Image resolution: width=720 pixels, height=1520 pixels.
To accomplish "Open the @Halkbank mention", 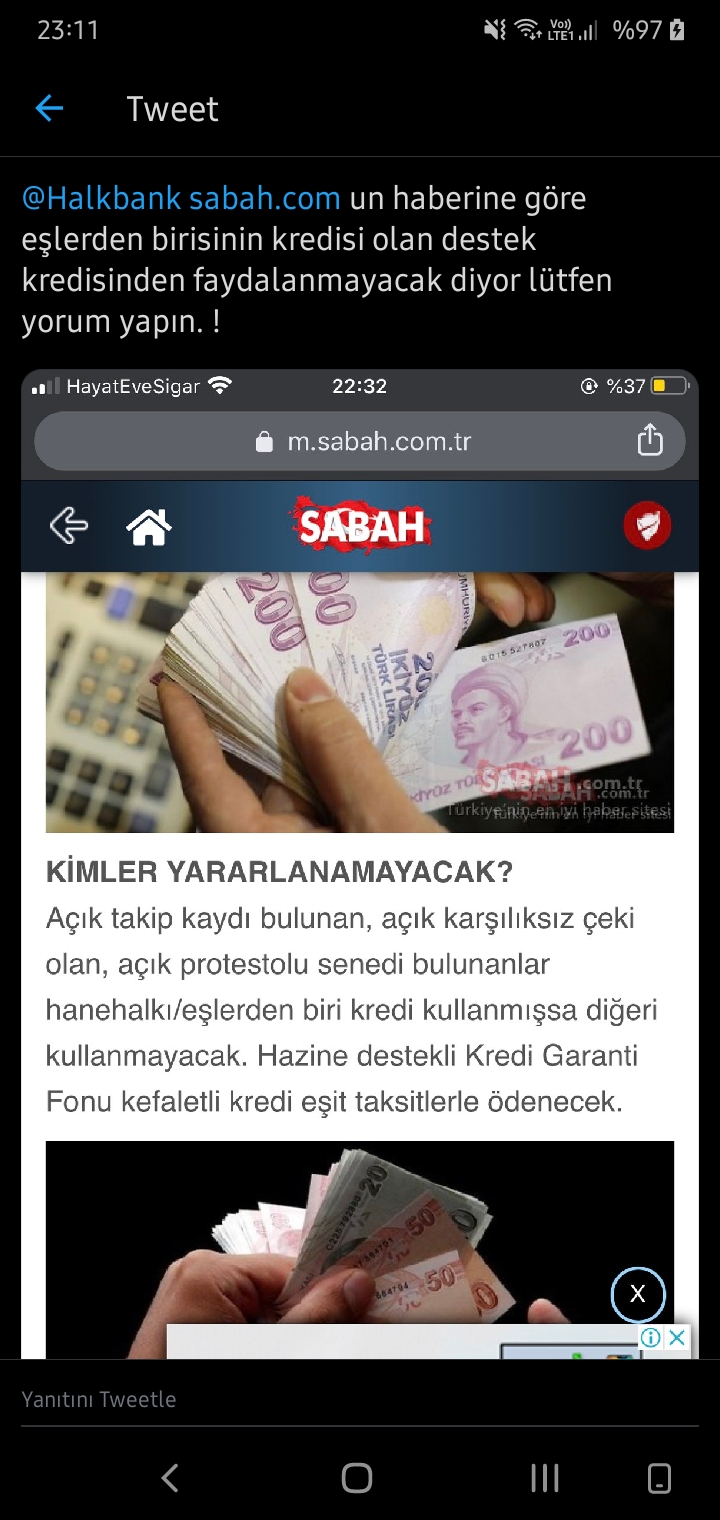I will click(102, 199).
